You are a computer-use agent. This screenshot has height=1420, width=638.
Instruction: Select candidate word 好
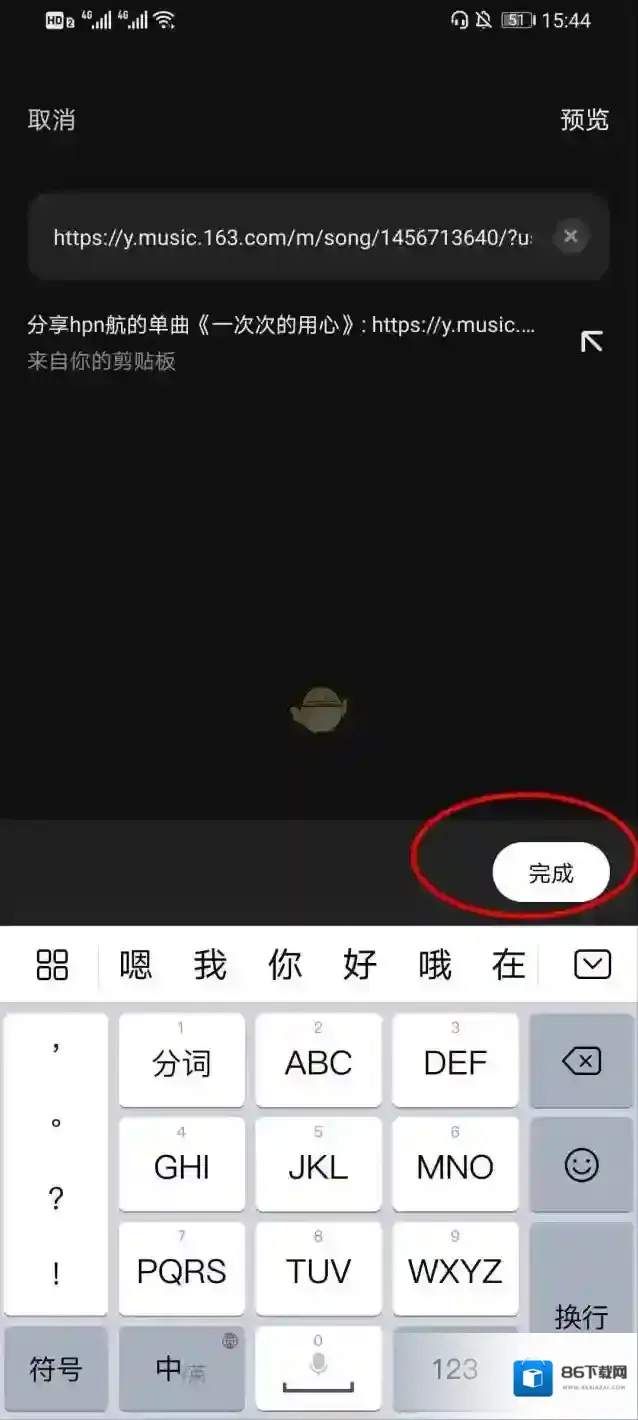pos(360,965)
